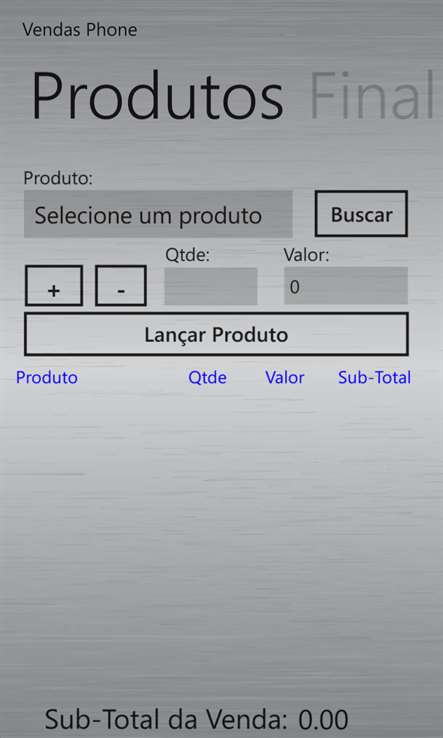
Task: Increase quantity with the plus button
Action: click(x=54, y=286)
